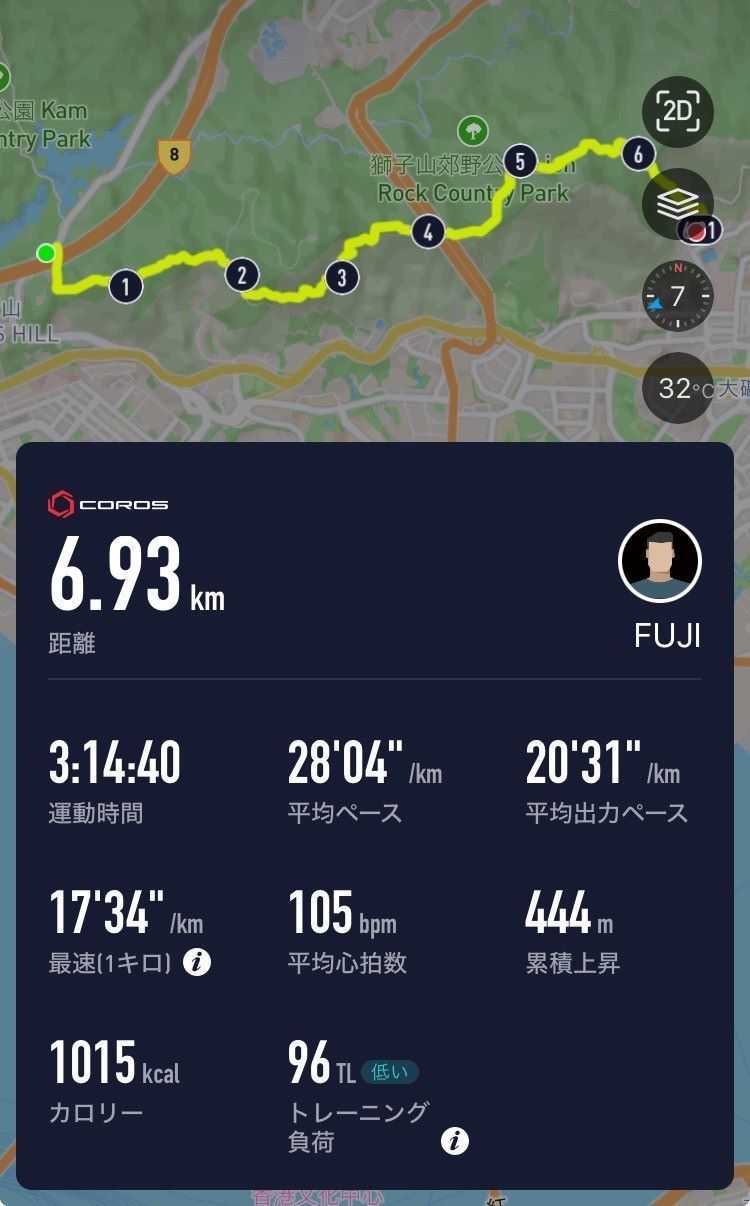Show info about トレーニング負荷
The width and height of the screenshot is (750, 1206).
(455, 1141)
